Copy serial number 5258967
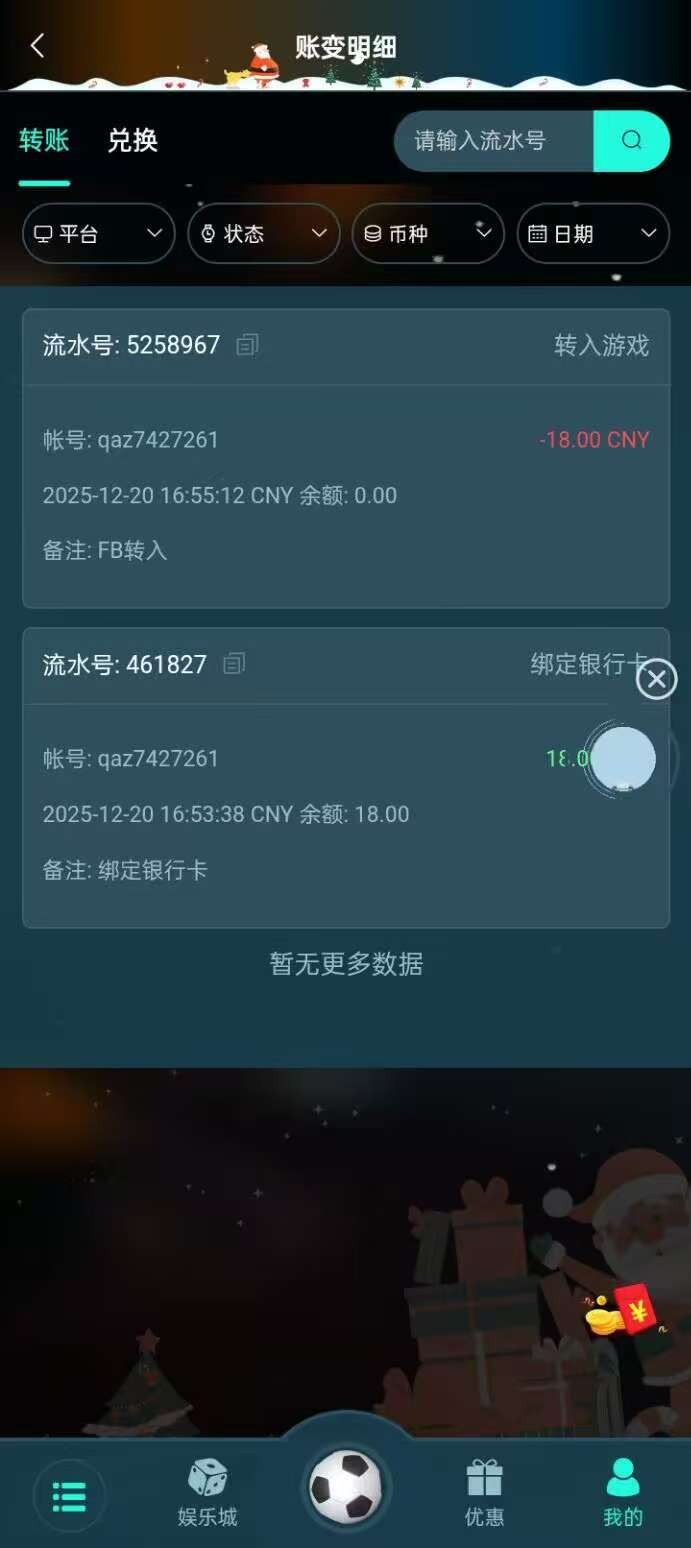This screenshot has width=691, height=1548. (x=247, y=345)
